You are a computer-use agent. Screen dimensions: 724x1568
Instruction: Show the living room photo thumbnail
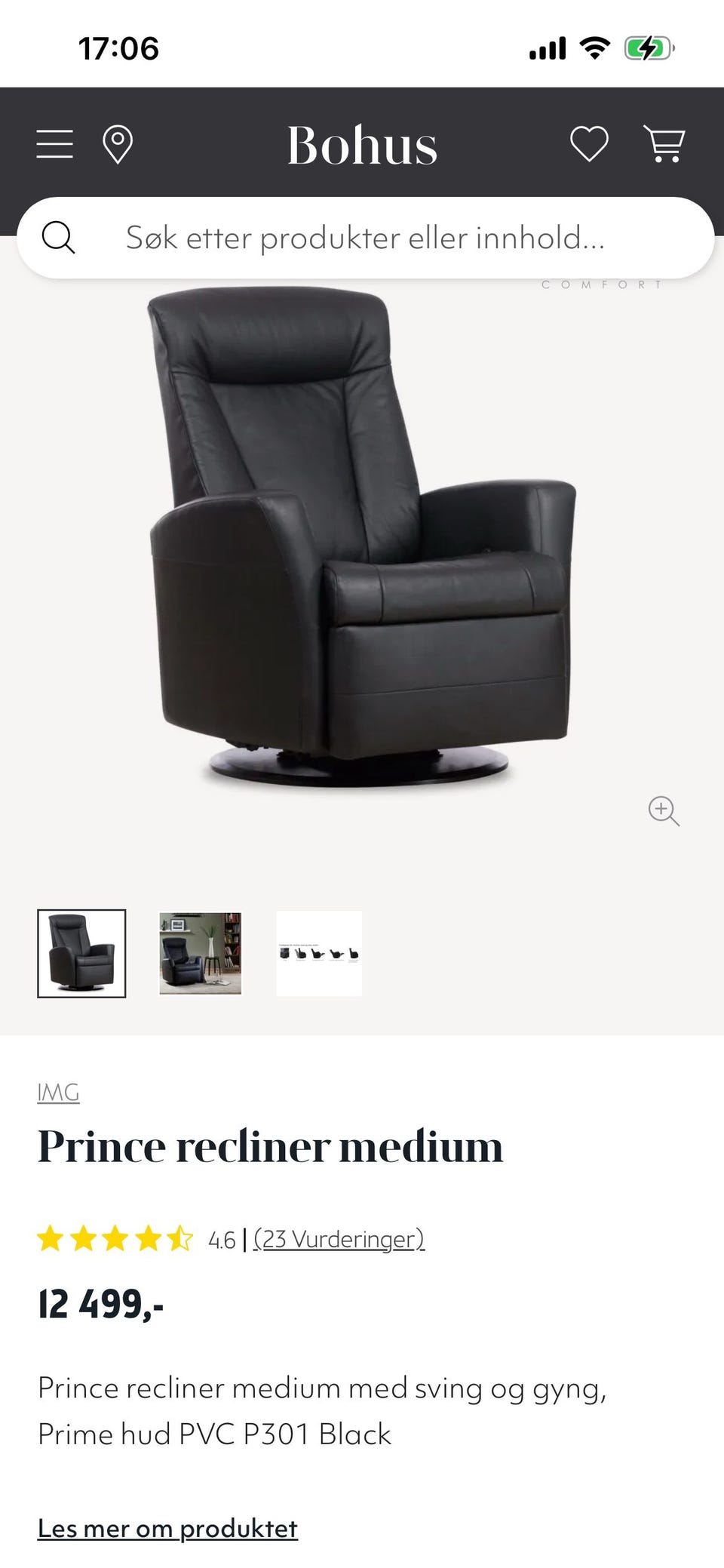pos(201,954)
